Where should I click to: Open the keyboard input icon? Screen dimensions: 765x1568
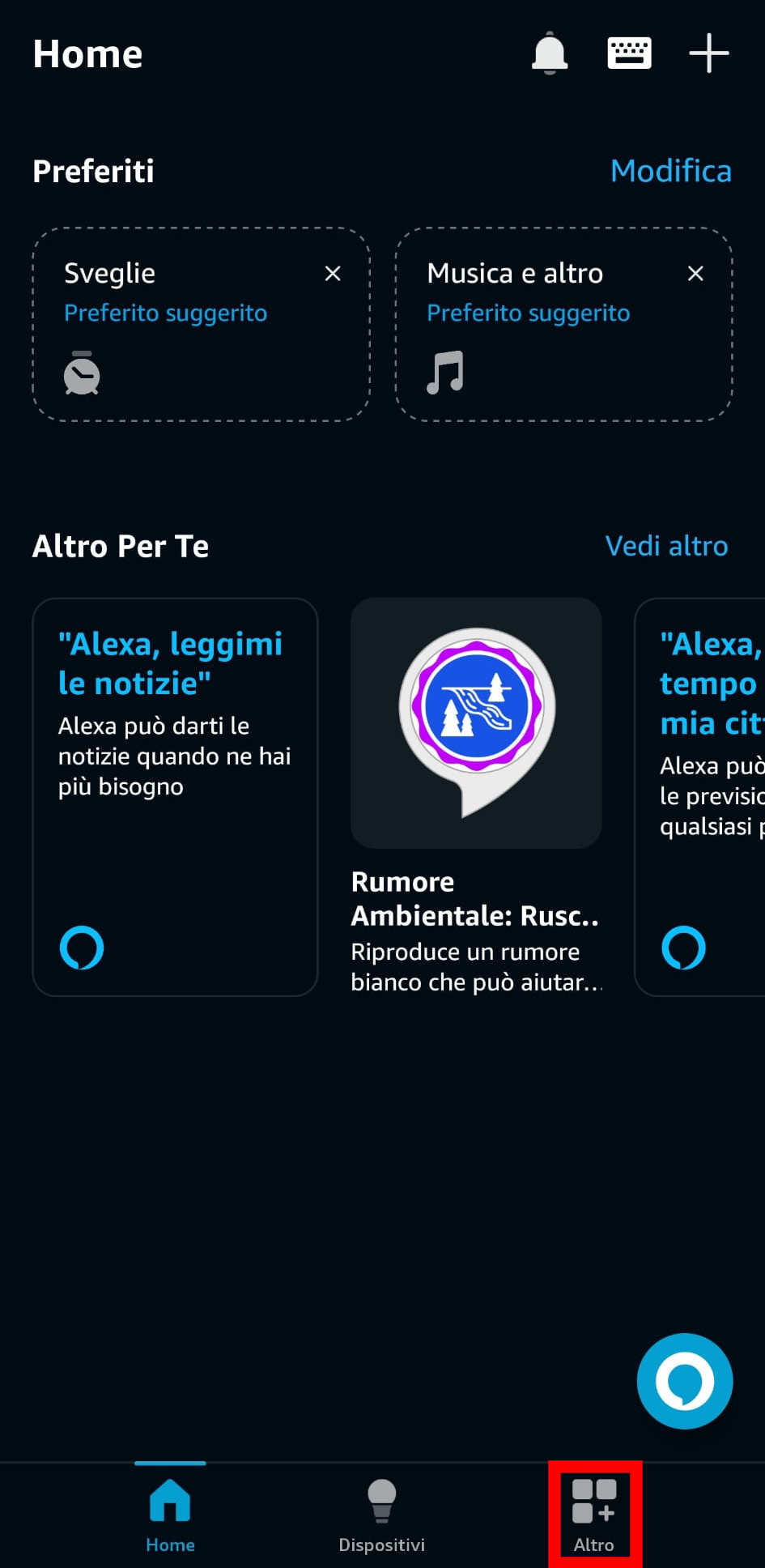coord(629,53)
